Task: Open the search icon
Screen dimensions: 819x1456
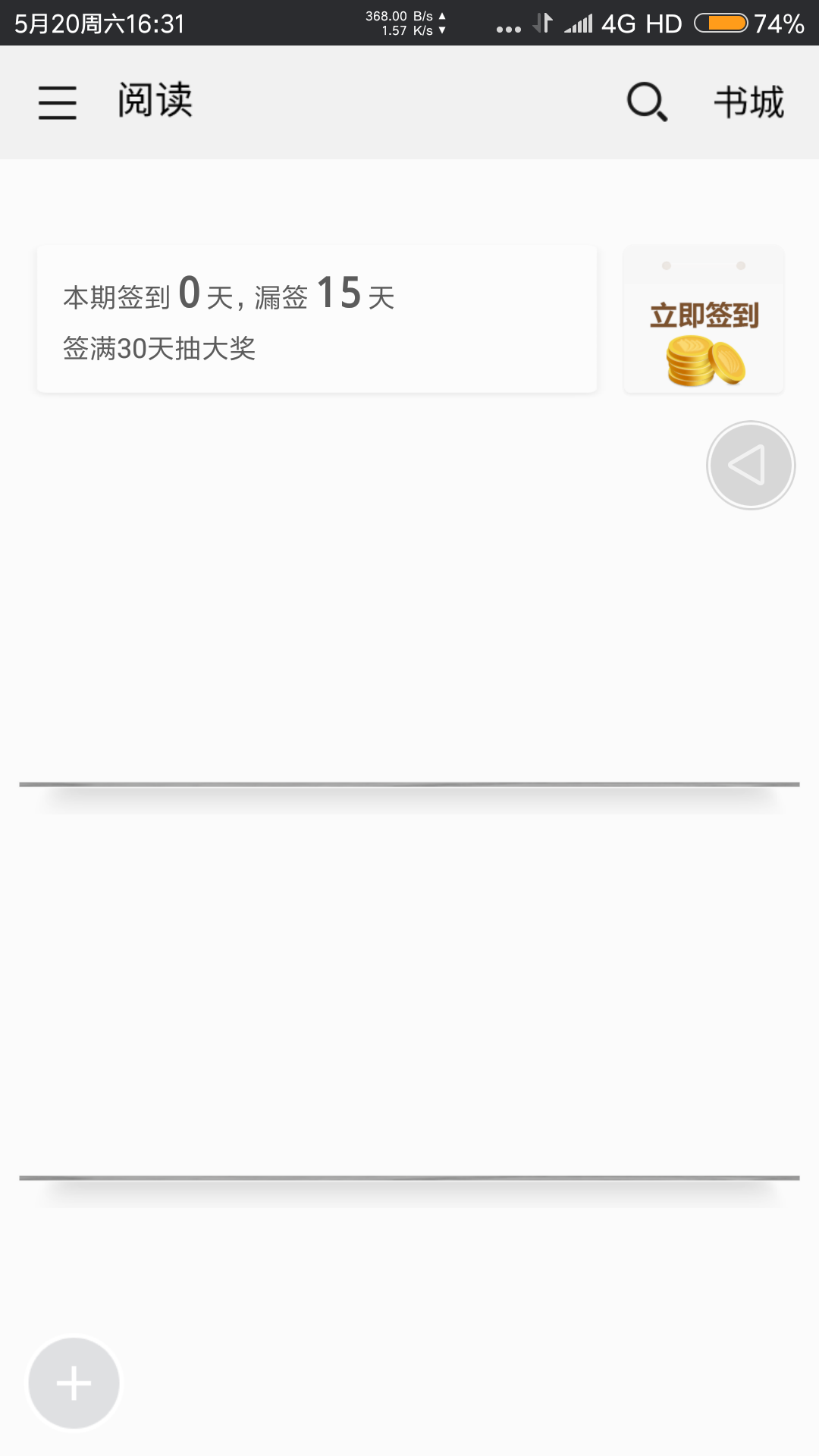Action: (647, 102)
